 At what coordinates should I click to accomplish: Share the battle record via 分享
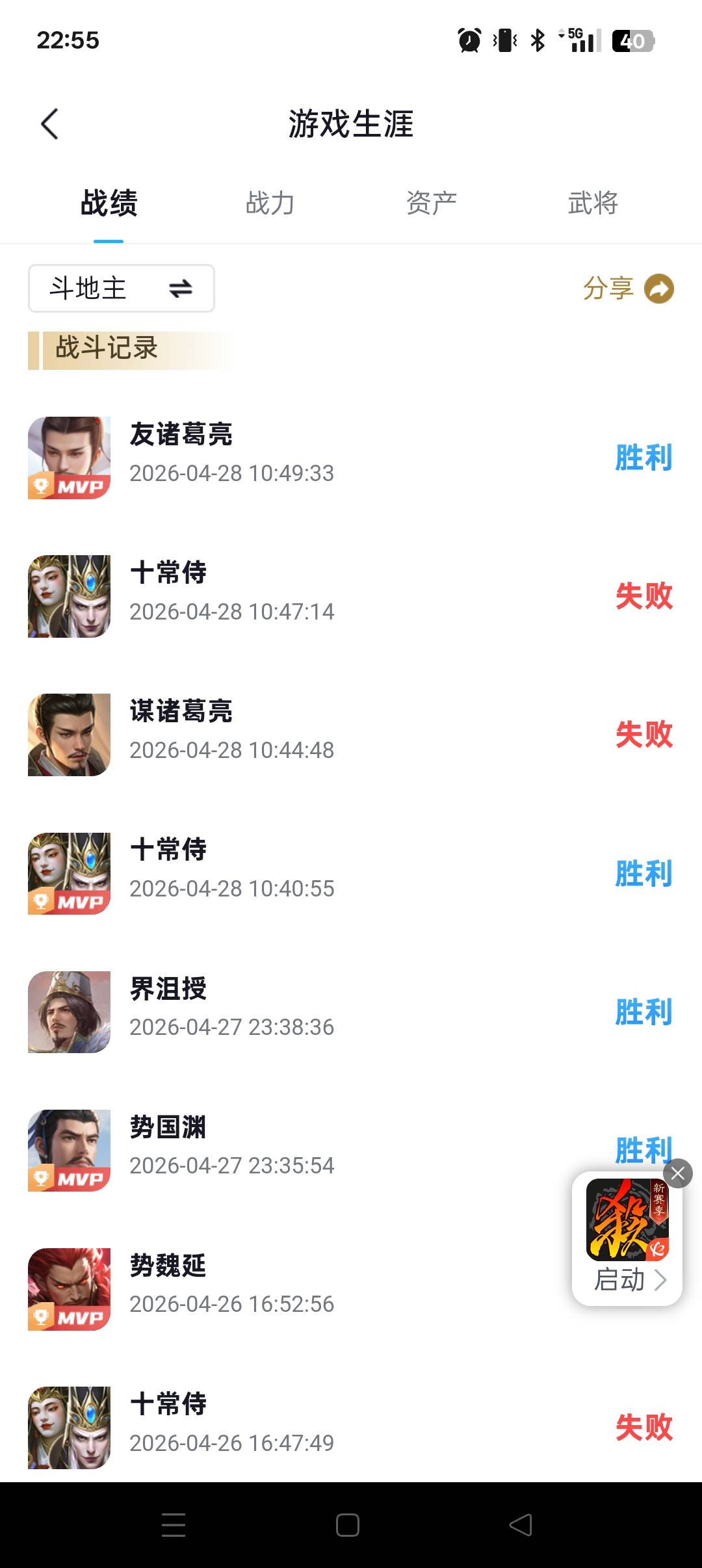(628, 289)
